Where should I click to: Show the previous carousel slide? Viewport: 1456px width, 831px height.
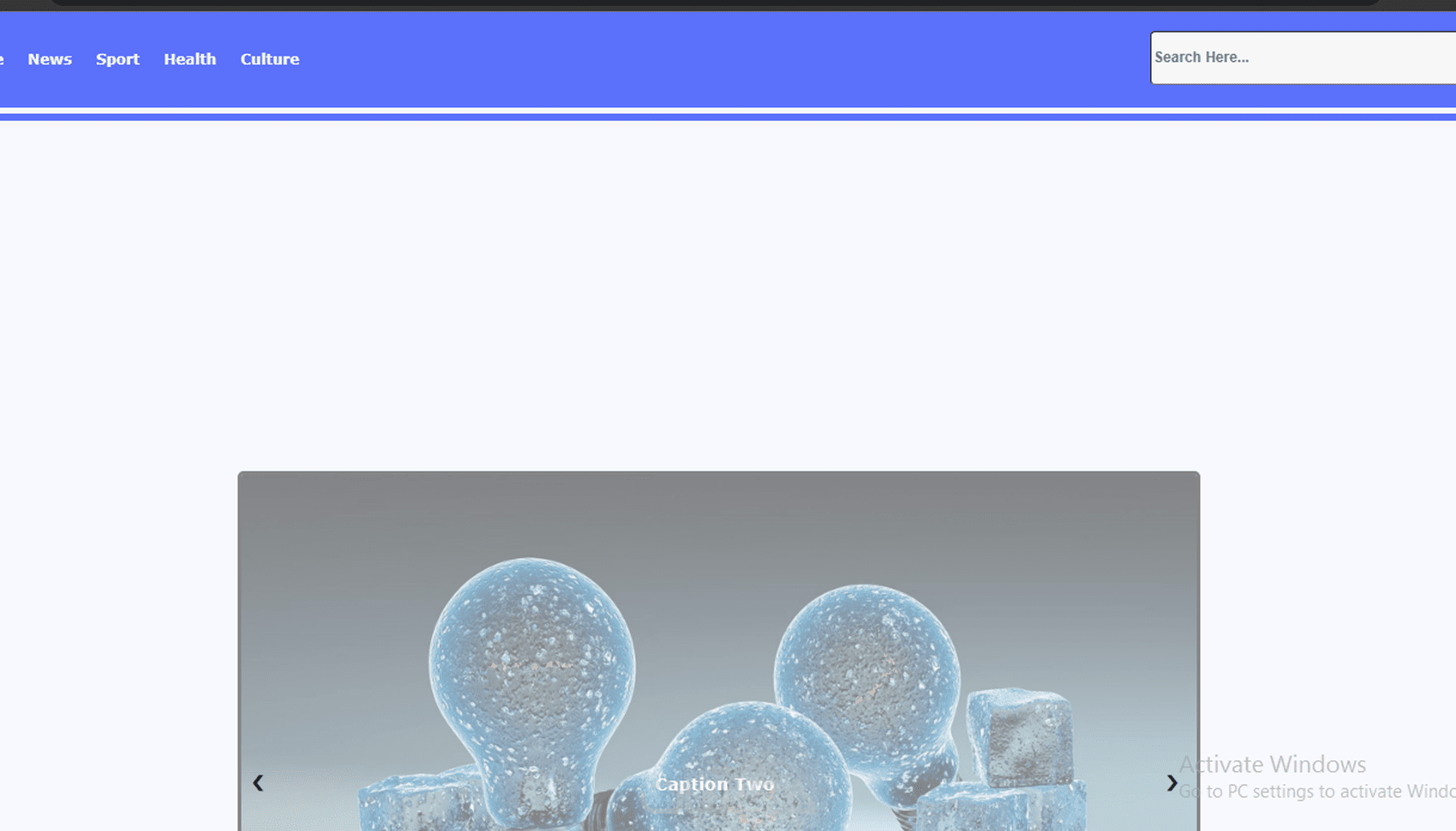click(258, 783)
